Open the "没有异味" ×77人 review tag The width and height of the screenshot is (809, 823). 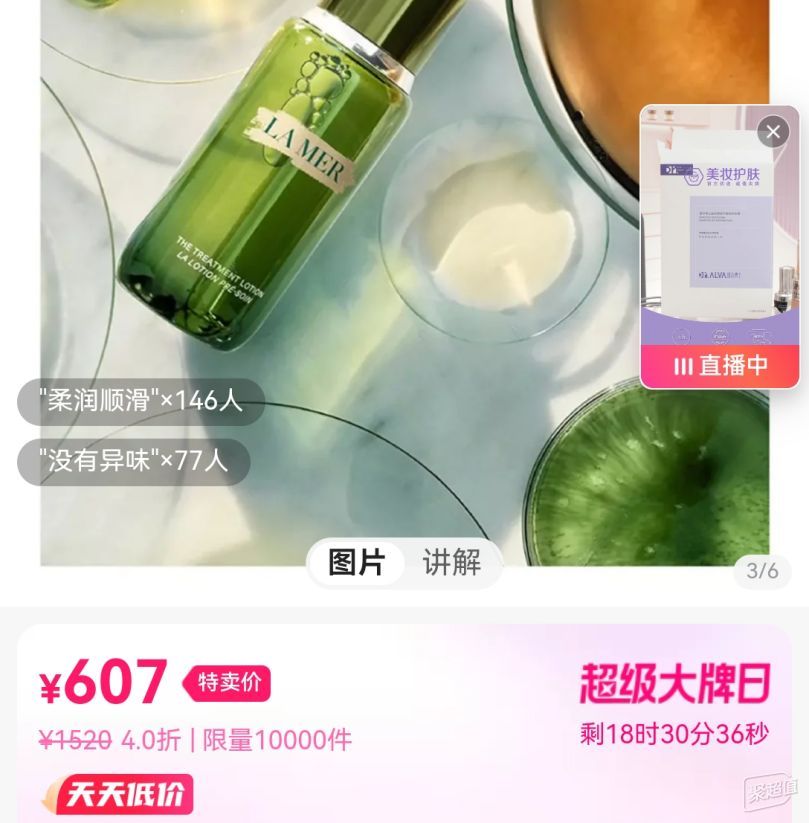pyautogui.click(x=134, y=461)
